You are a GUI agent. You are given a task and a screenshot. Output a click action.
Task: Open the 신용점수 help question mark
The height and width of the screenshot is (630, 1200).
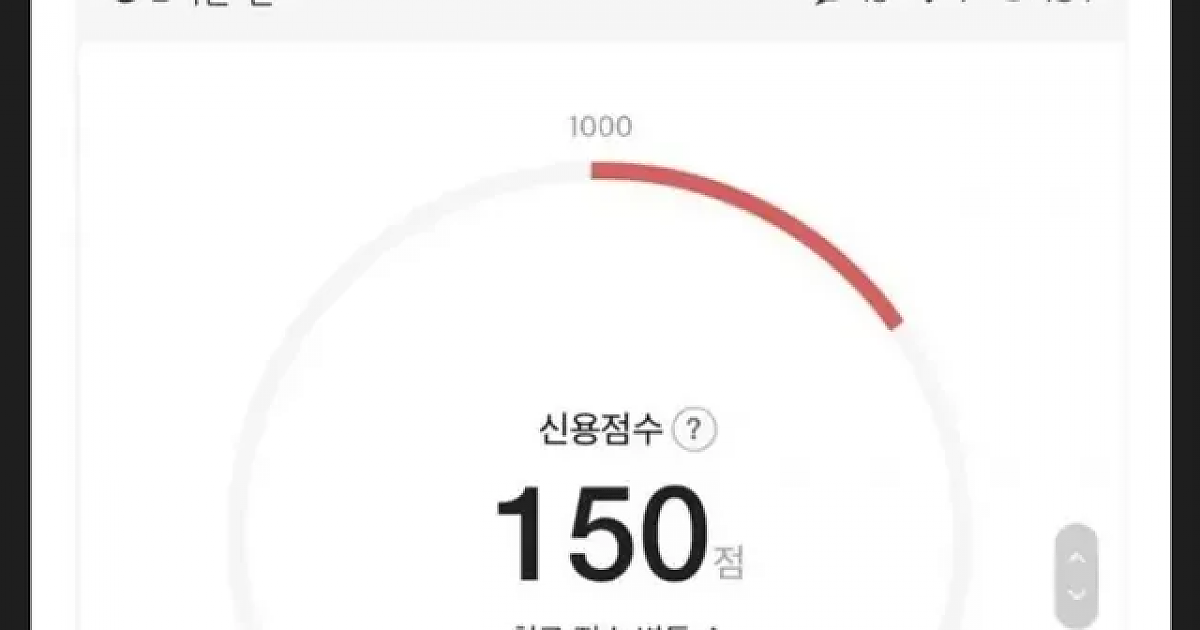[x=694, y=432]
